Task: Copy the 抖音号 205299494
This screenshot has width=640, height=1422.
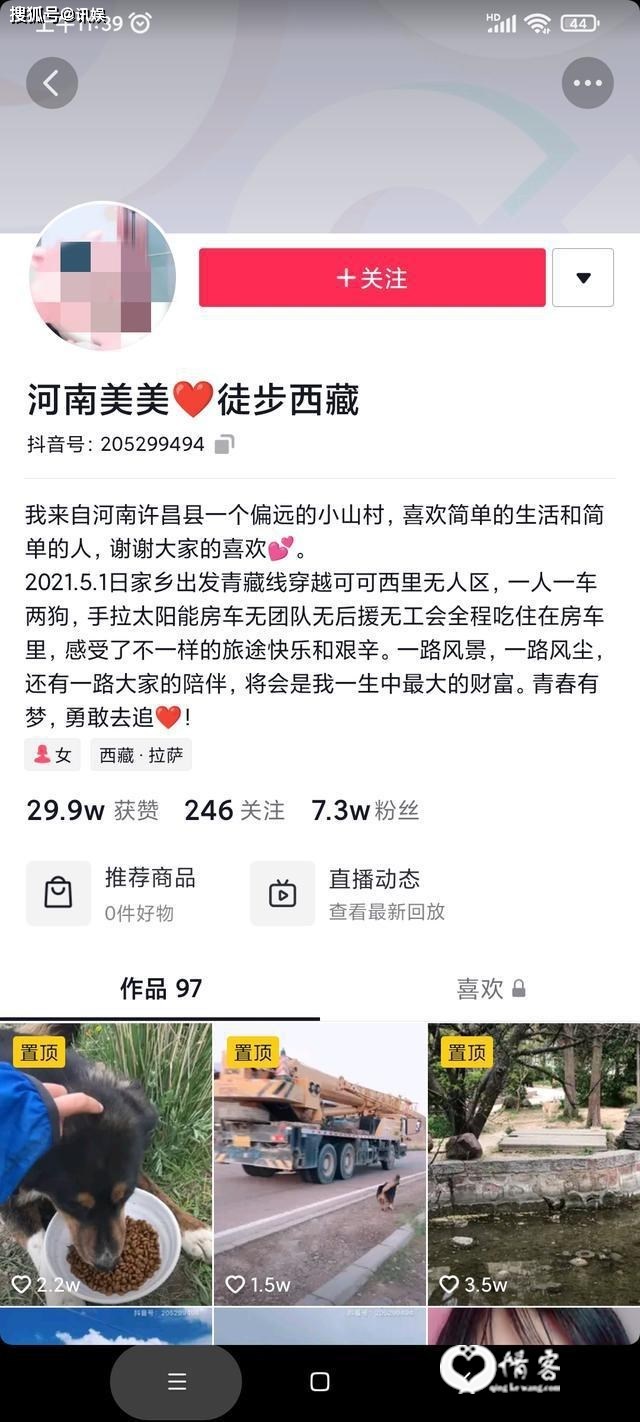Action: click(x=225, y=444)
